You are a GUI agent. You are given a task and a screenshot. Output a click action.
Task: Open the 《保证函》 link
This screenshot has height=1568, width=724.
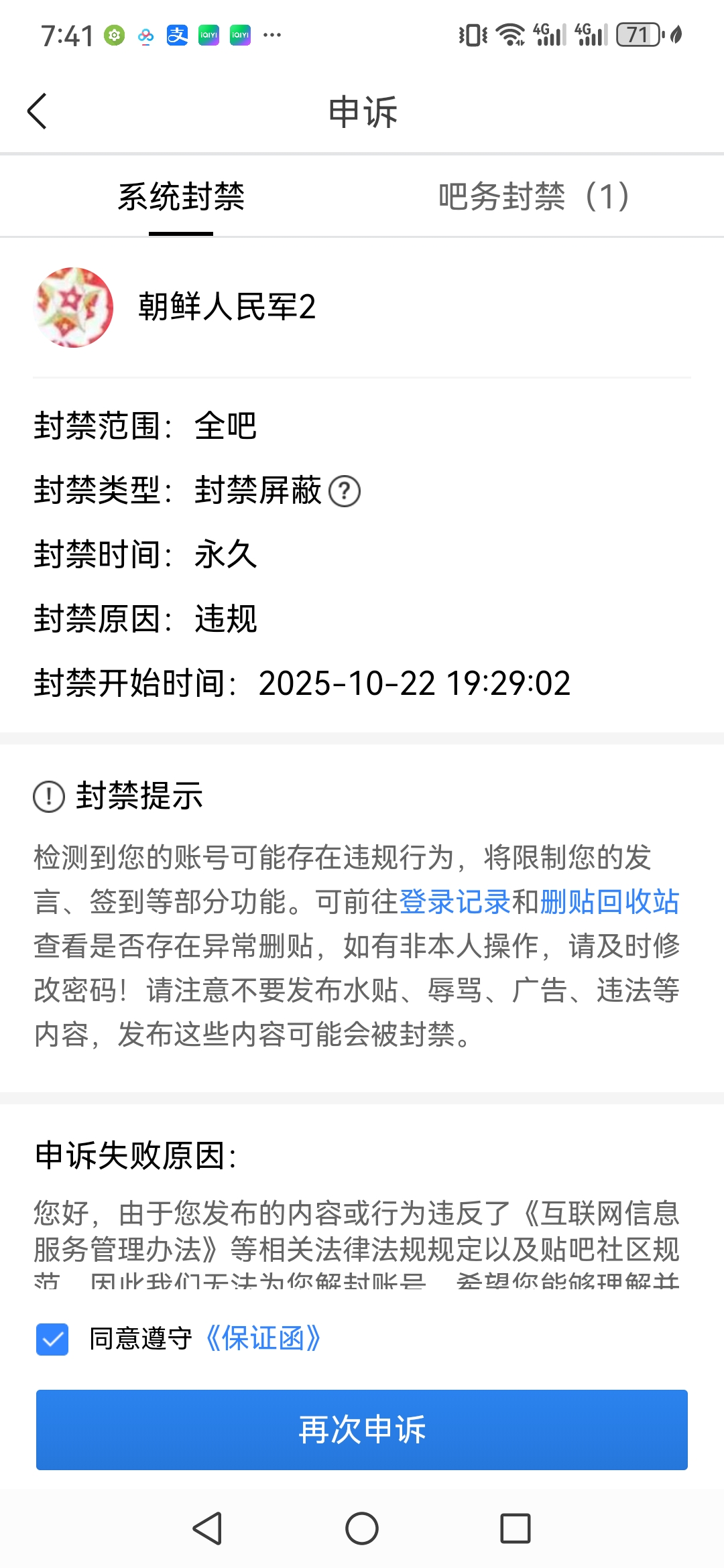click(263, 1339)
